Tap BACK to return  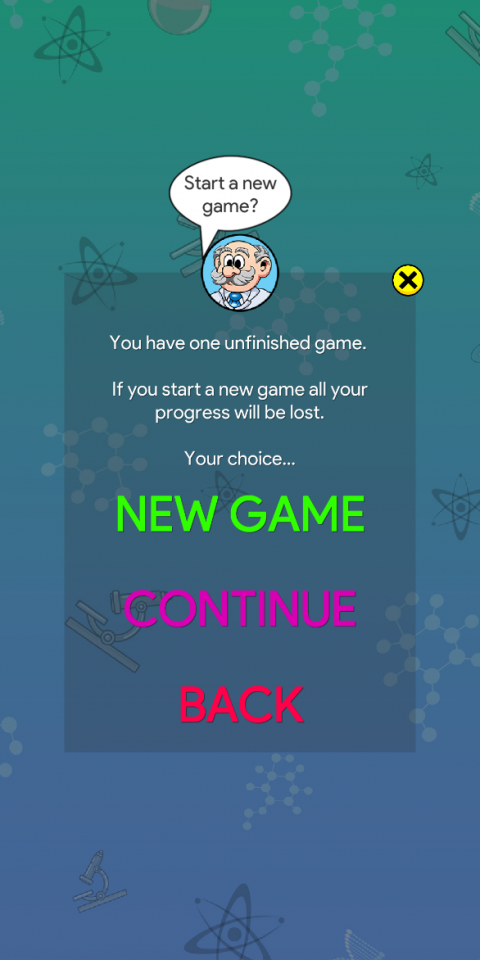point(241,705)
